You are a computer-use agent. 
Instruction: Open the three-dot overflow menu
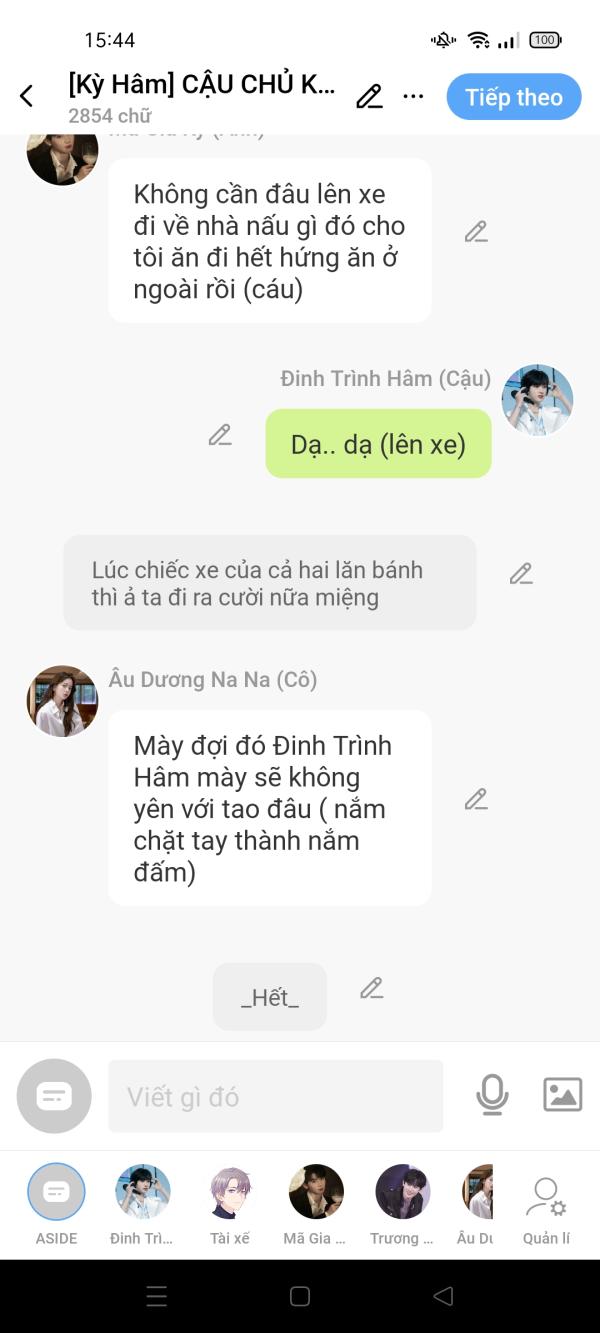[x=413, y=97]
